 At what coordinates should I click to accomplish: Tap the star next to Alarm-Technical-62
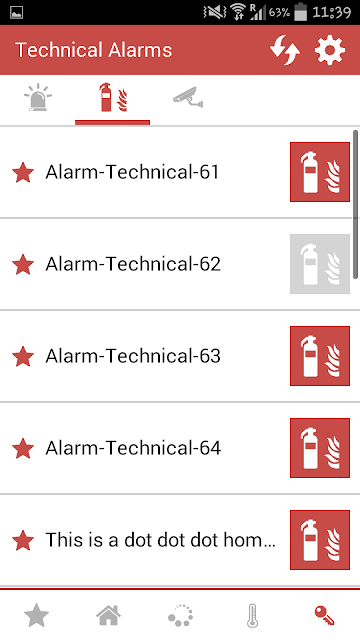click(x=23, y=264)
